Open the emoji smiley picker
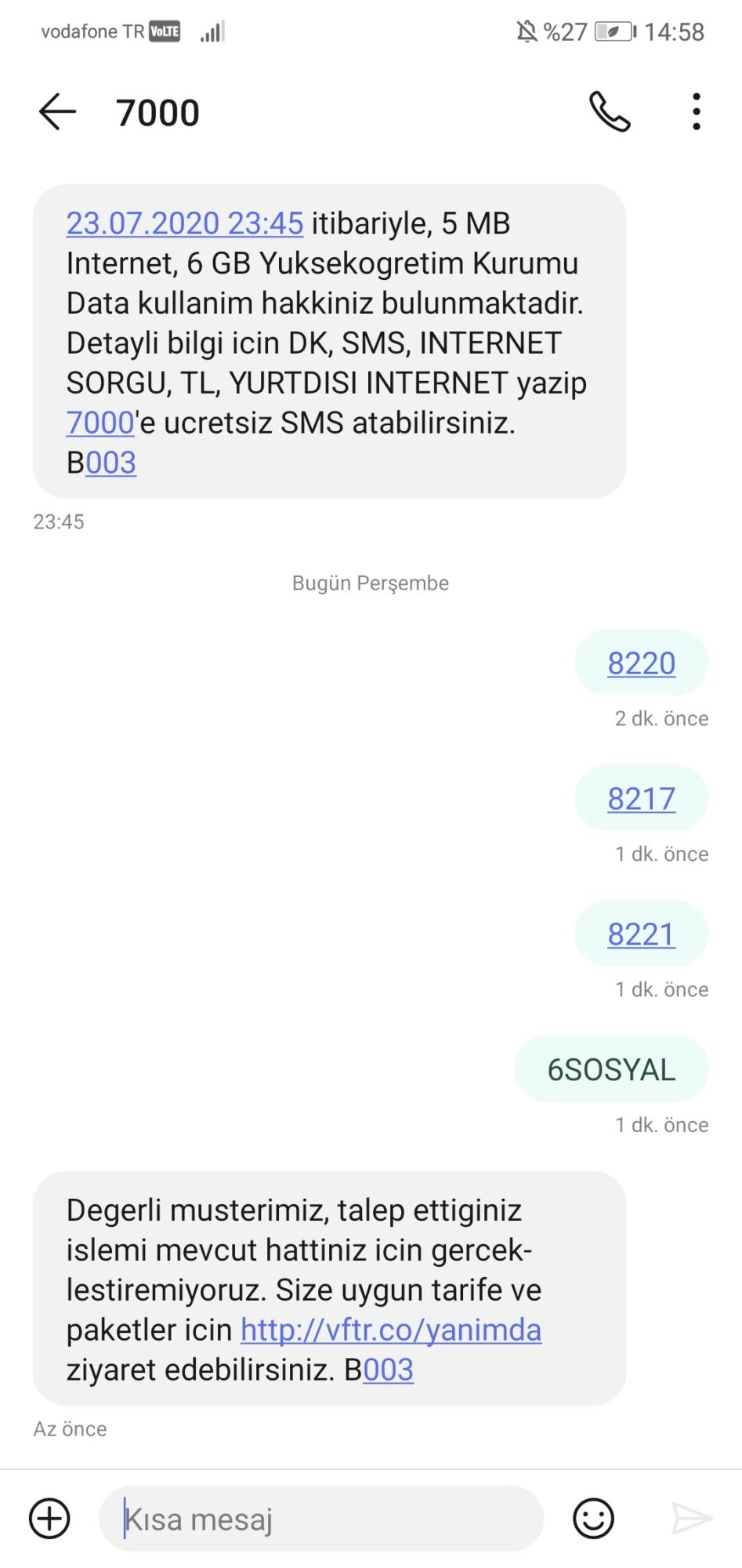 [x=593, y=1519]
